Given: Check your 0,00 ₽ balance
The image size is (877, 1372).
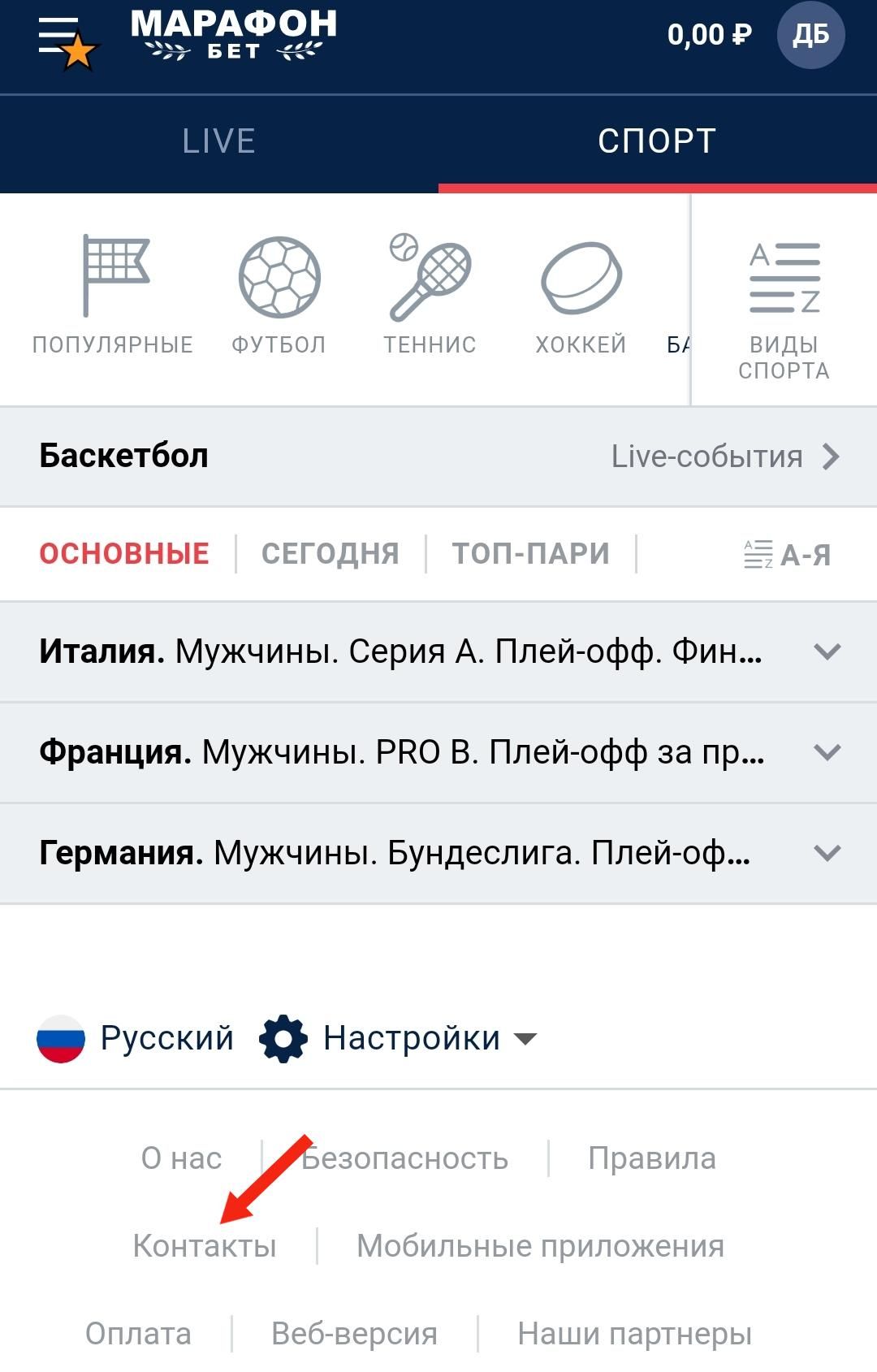Looking at the screenshot, I should [710, 35].
